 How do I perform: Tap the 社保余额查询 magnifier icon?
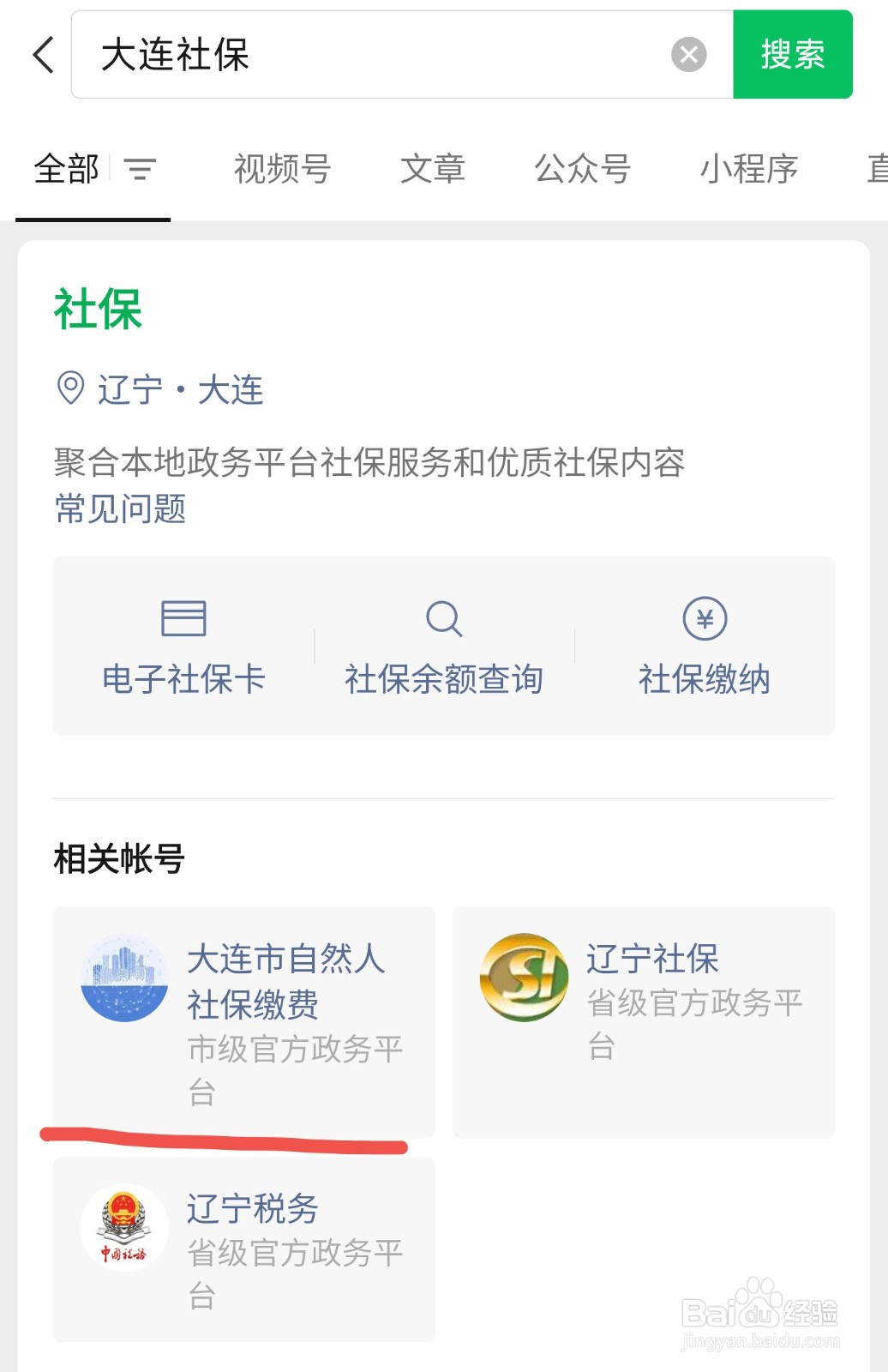click(443, 619)
